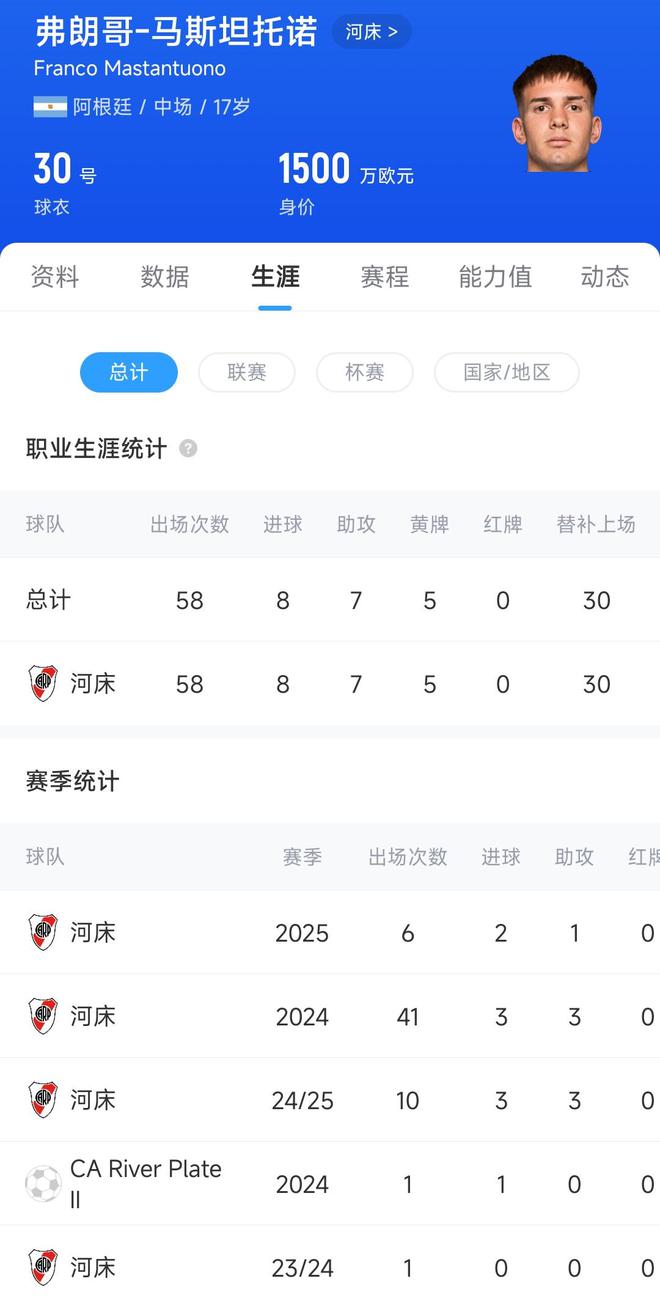Go to the 能力值 tab
The width and height of the screenshot is (660, 1303).
[x=495, y=277]
